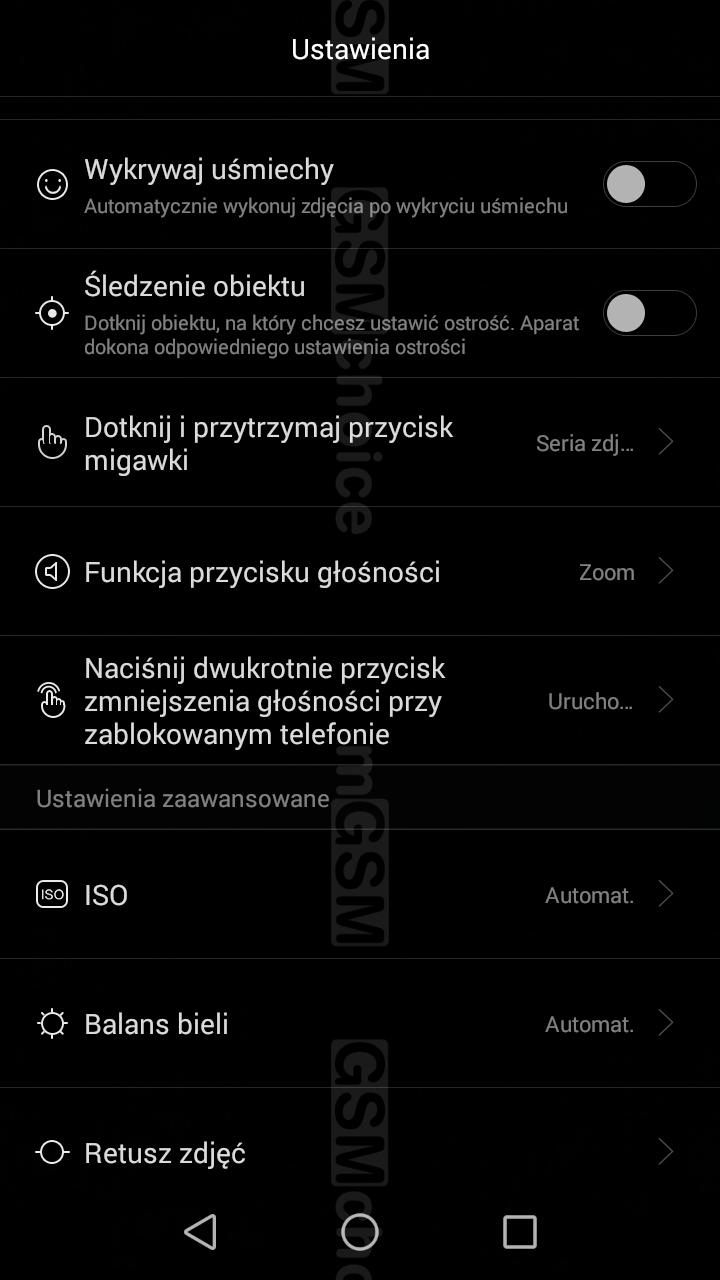Open Dotknij i przytrzymaj przycisk migawki setting

tap(360, 442)
